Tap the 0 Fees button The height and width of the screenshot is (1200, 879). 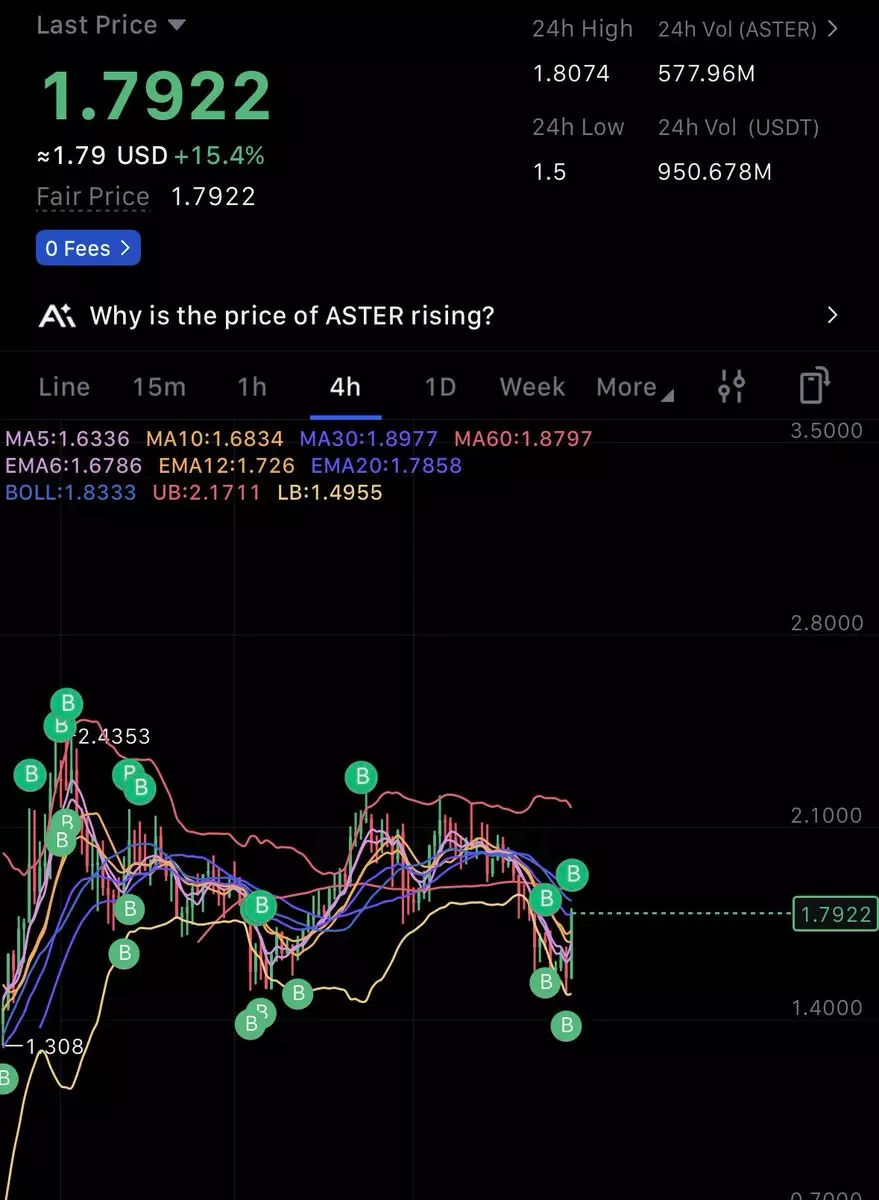coord(88,248)
